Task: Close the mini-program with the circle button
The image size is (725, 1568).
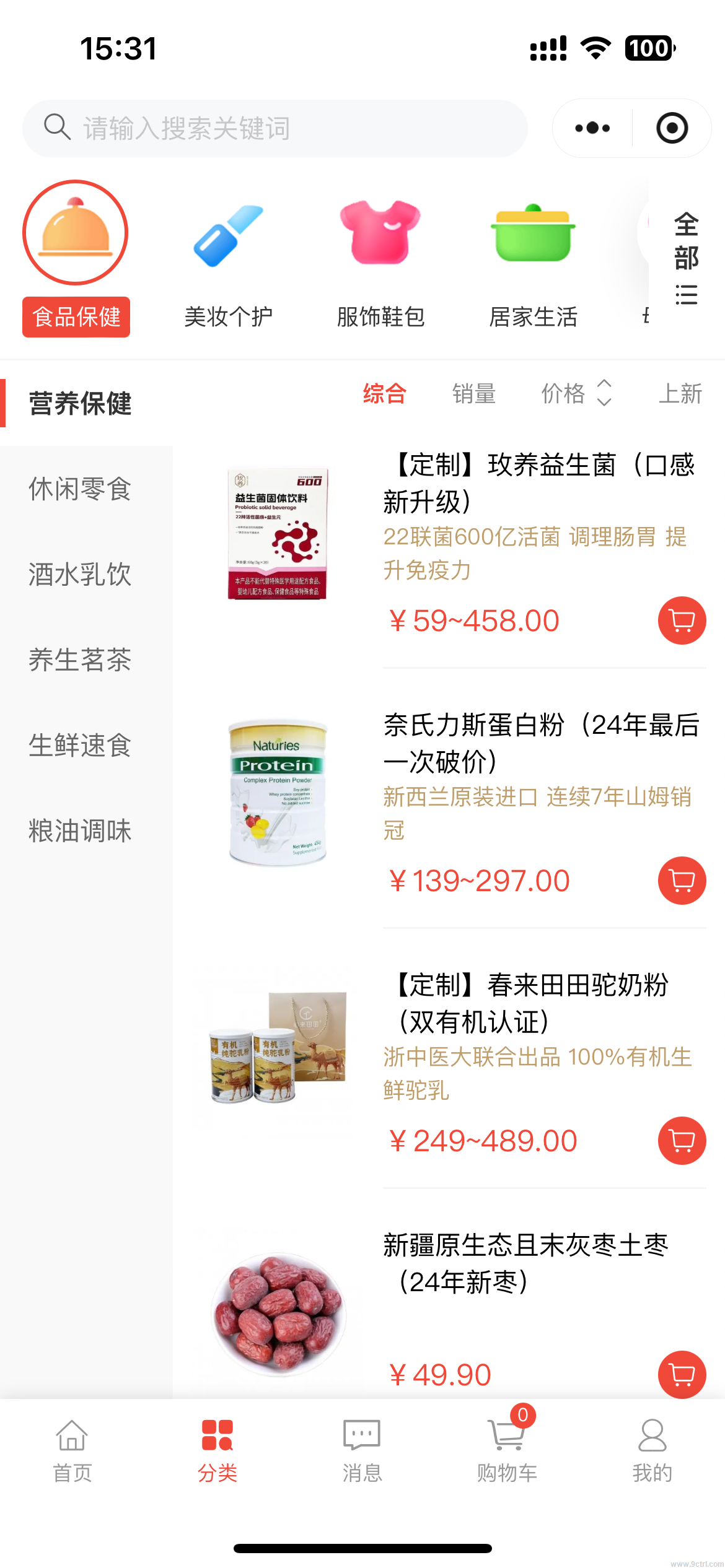Action: click(672, 128)
